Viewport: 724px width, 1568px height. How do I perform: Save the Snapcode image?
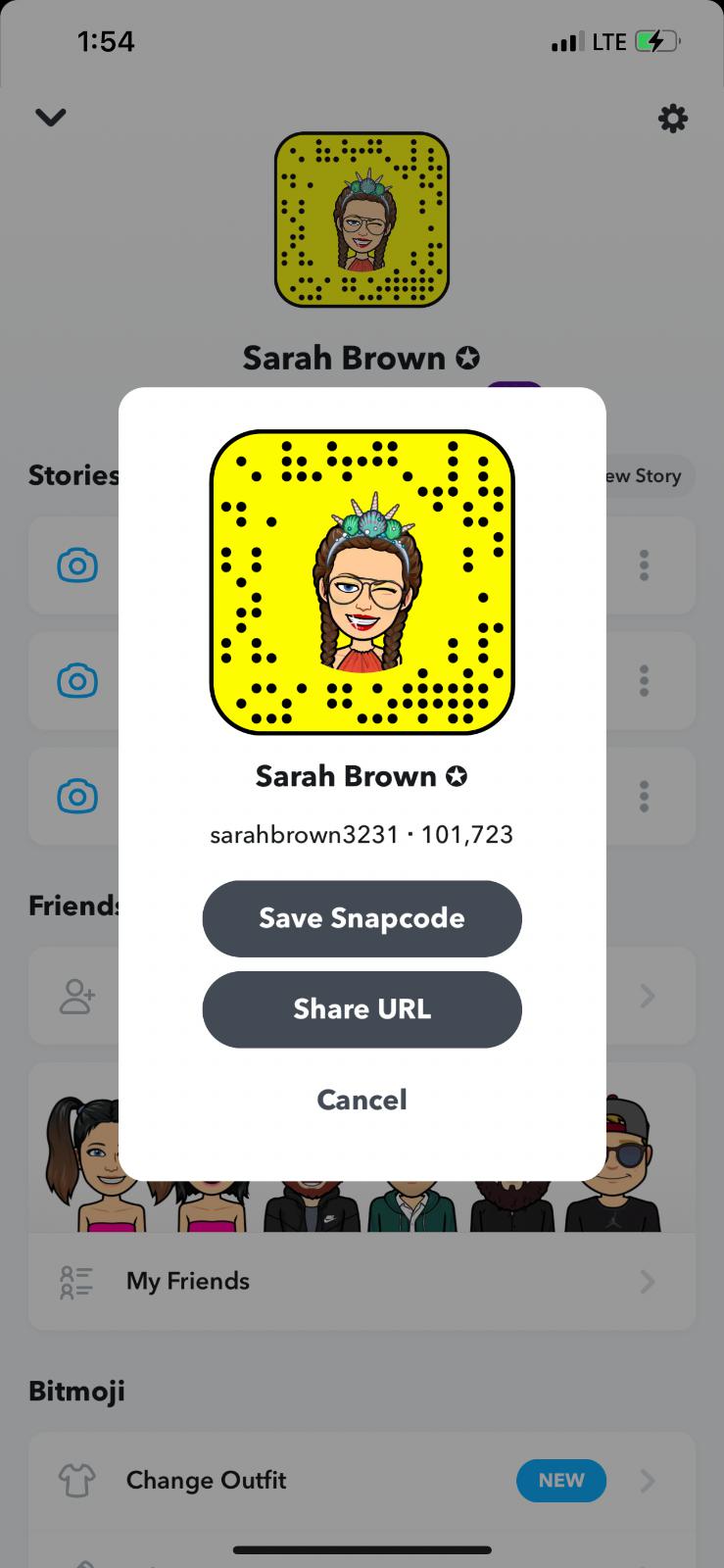coord(362,918)
